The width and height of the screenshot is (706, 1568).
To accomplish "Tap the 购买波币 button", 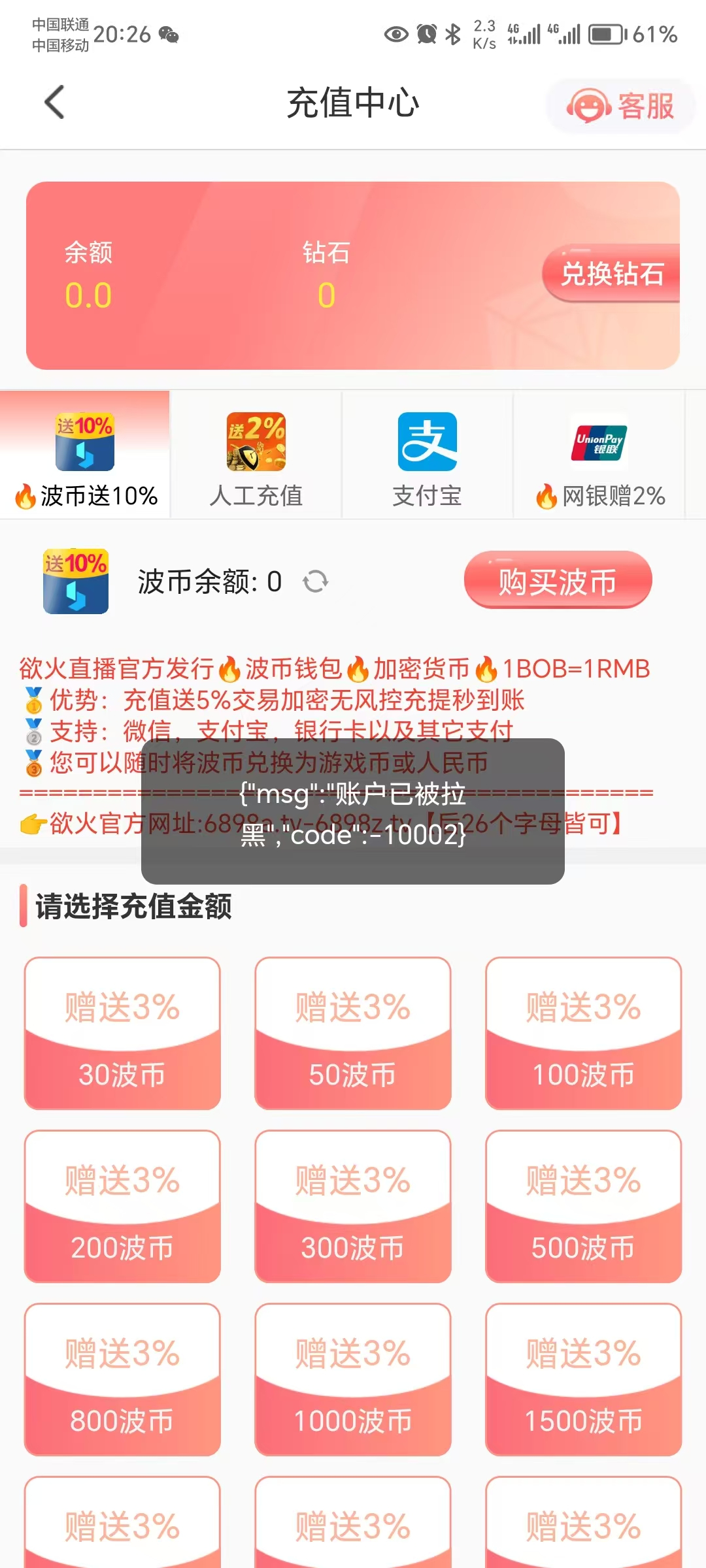I will tap(558, 580).
